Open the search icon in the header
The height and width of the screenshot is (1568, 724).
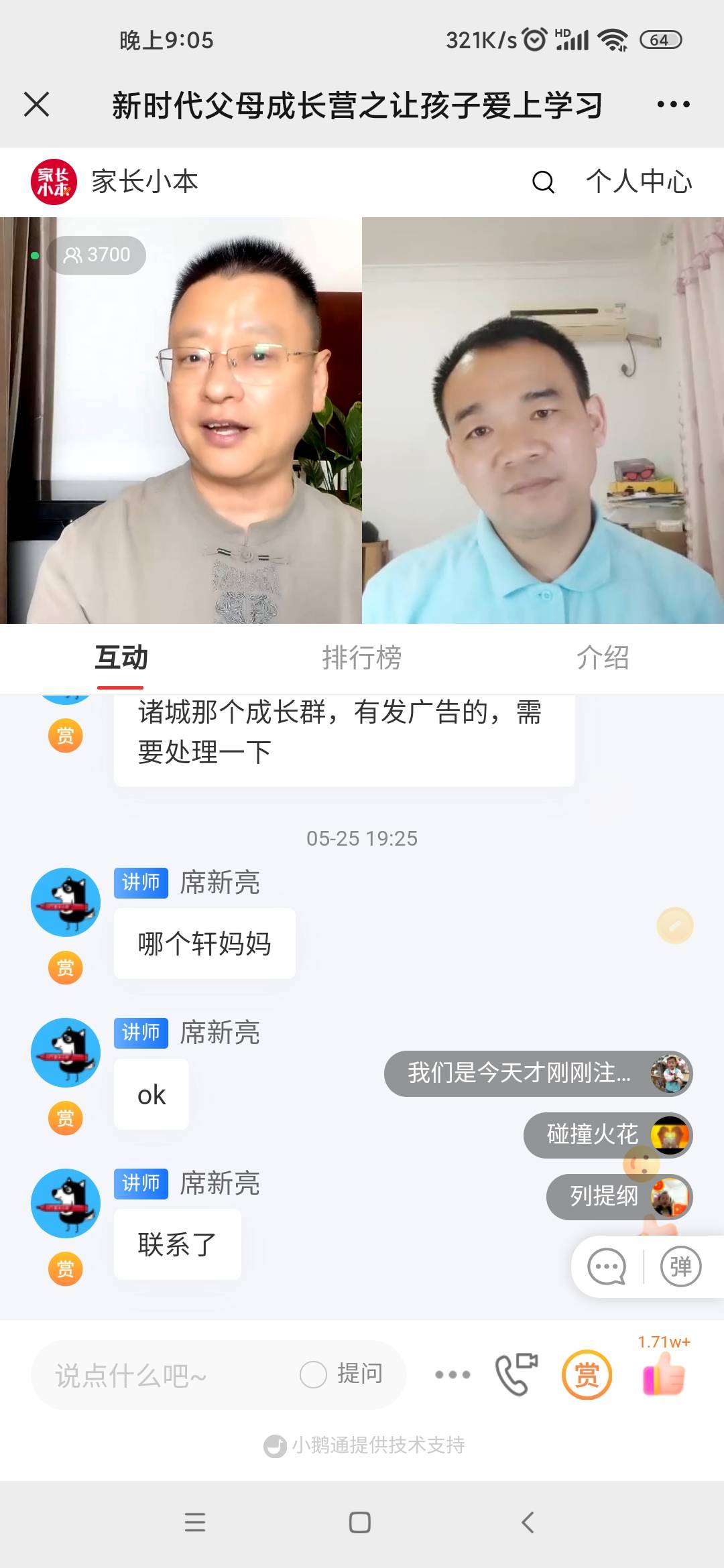pos(544,182)
